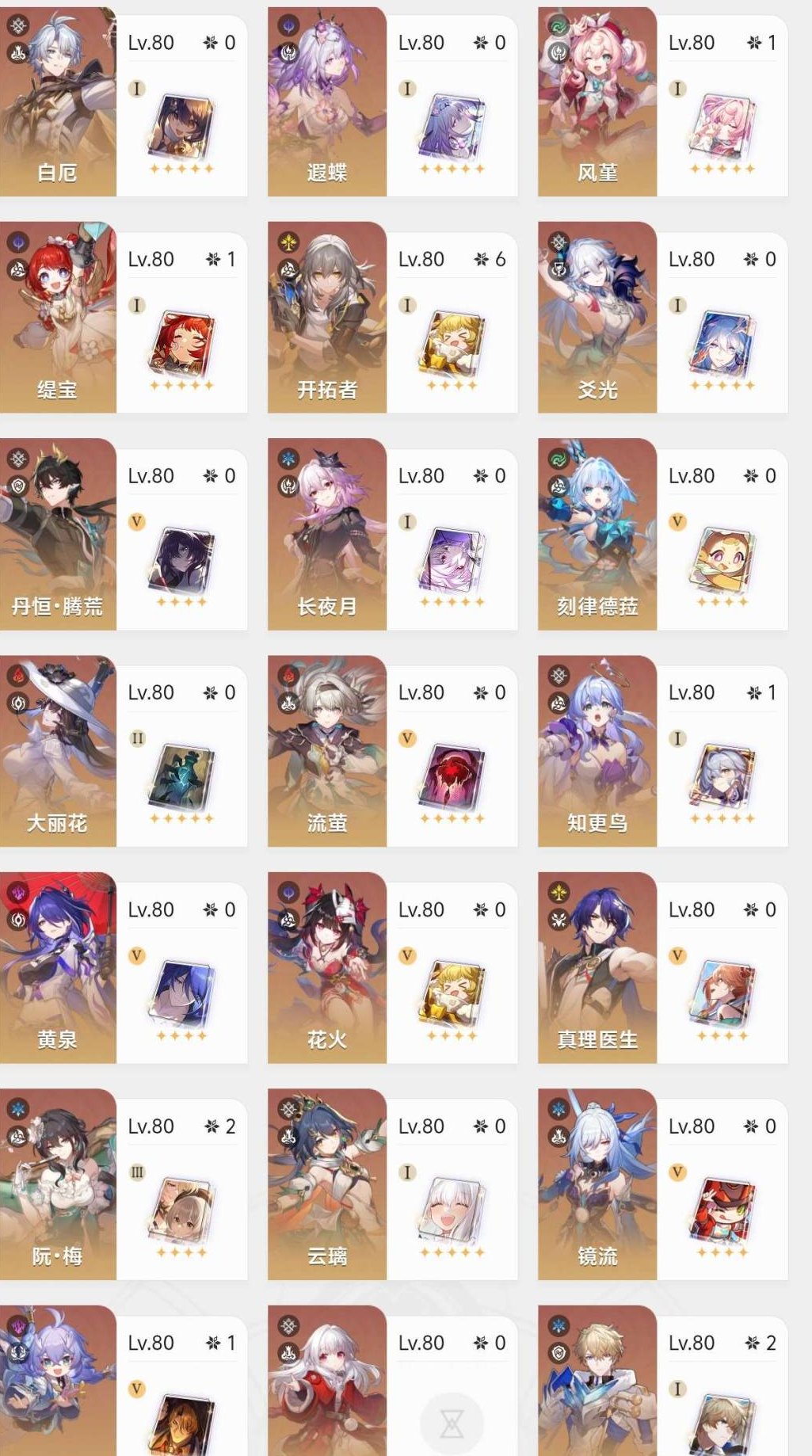Select the 缇宝 character card
This screenshot has width=812, height=1456.
click(58, 318)
